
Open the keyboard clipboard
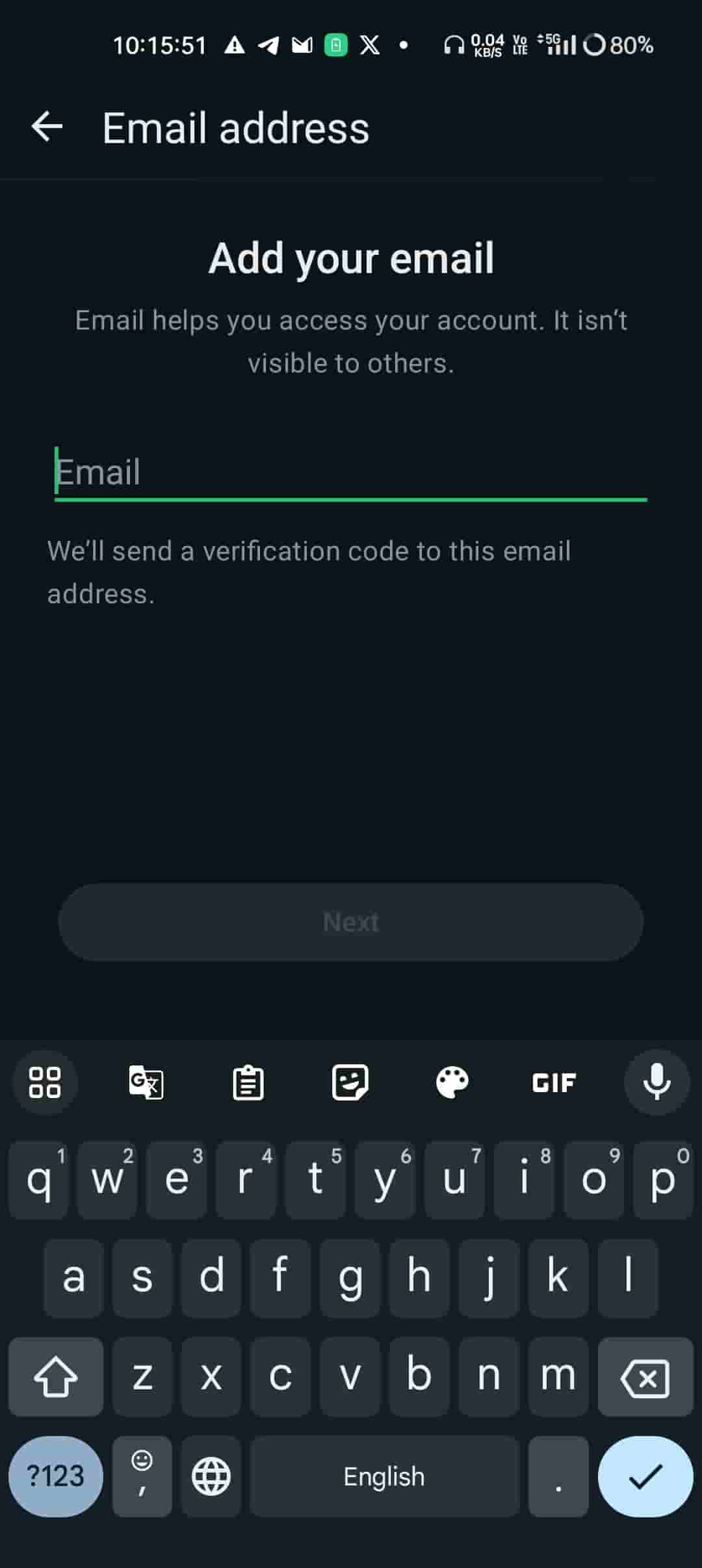click(248, 1082)
